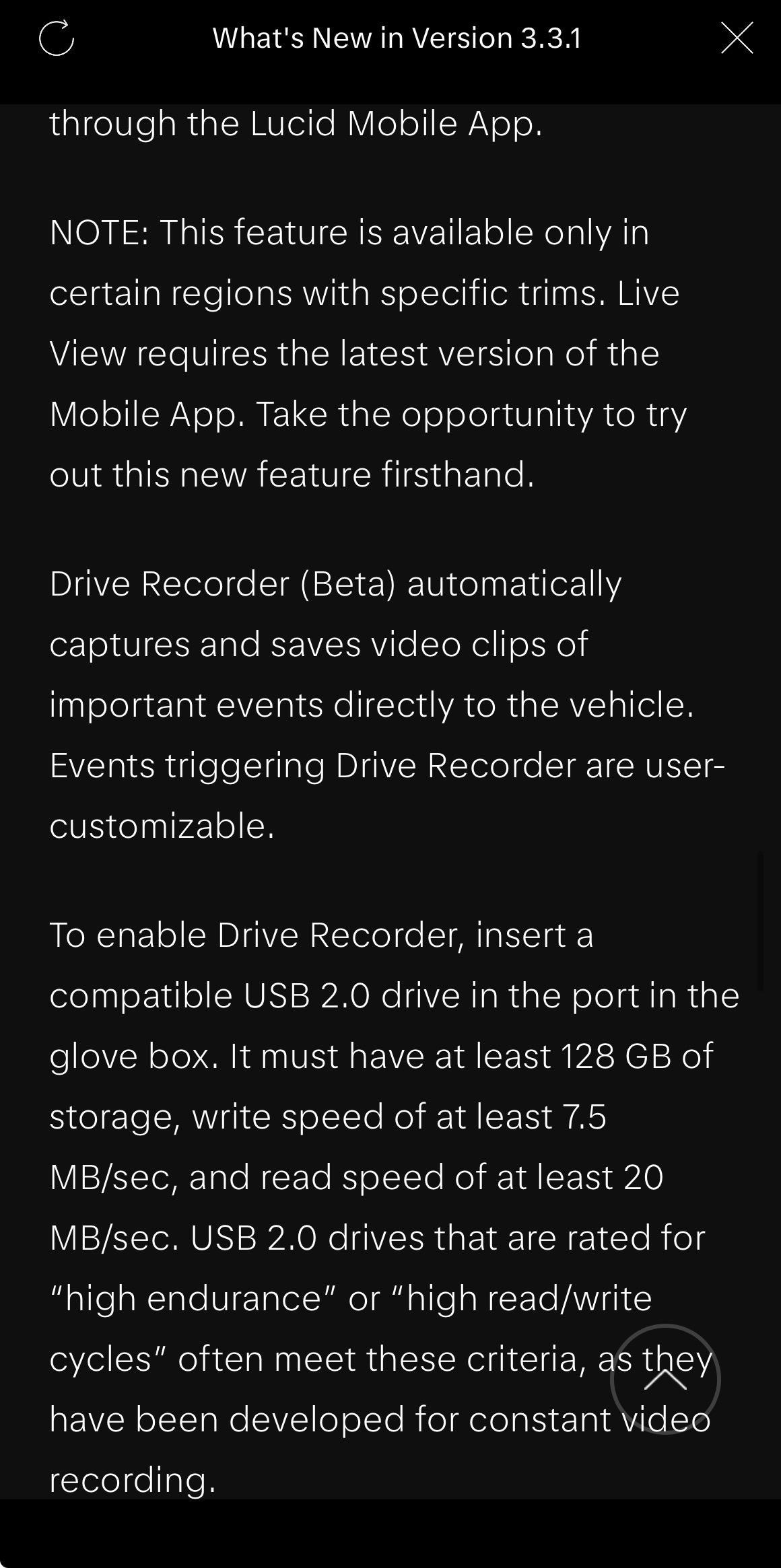The height and width of the screenshot is (1568, 781).
Task: Tap the scroll-to-top arrow button
Action: pyautogui.click(x=665, y=1380)
